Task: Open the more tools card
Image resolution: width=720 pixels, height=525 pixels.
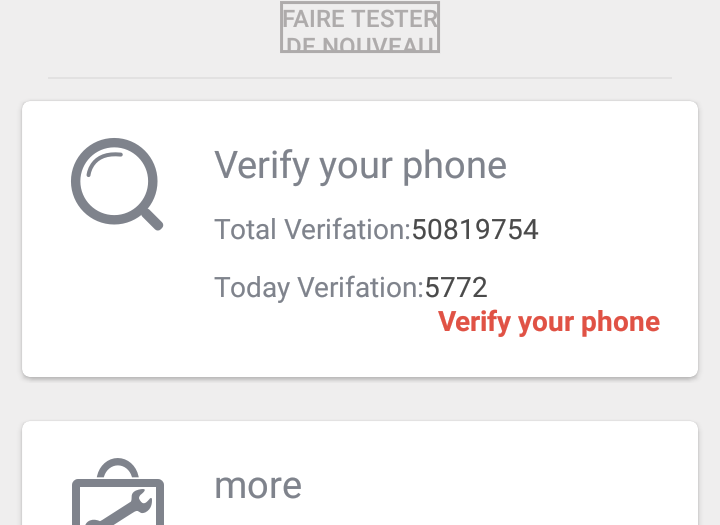Action: (360, 478)
